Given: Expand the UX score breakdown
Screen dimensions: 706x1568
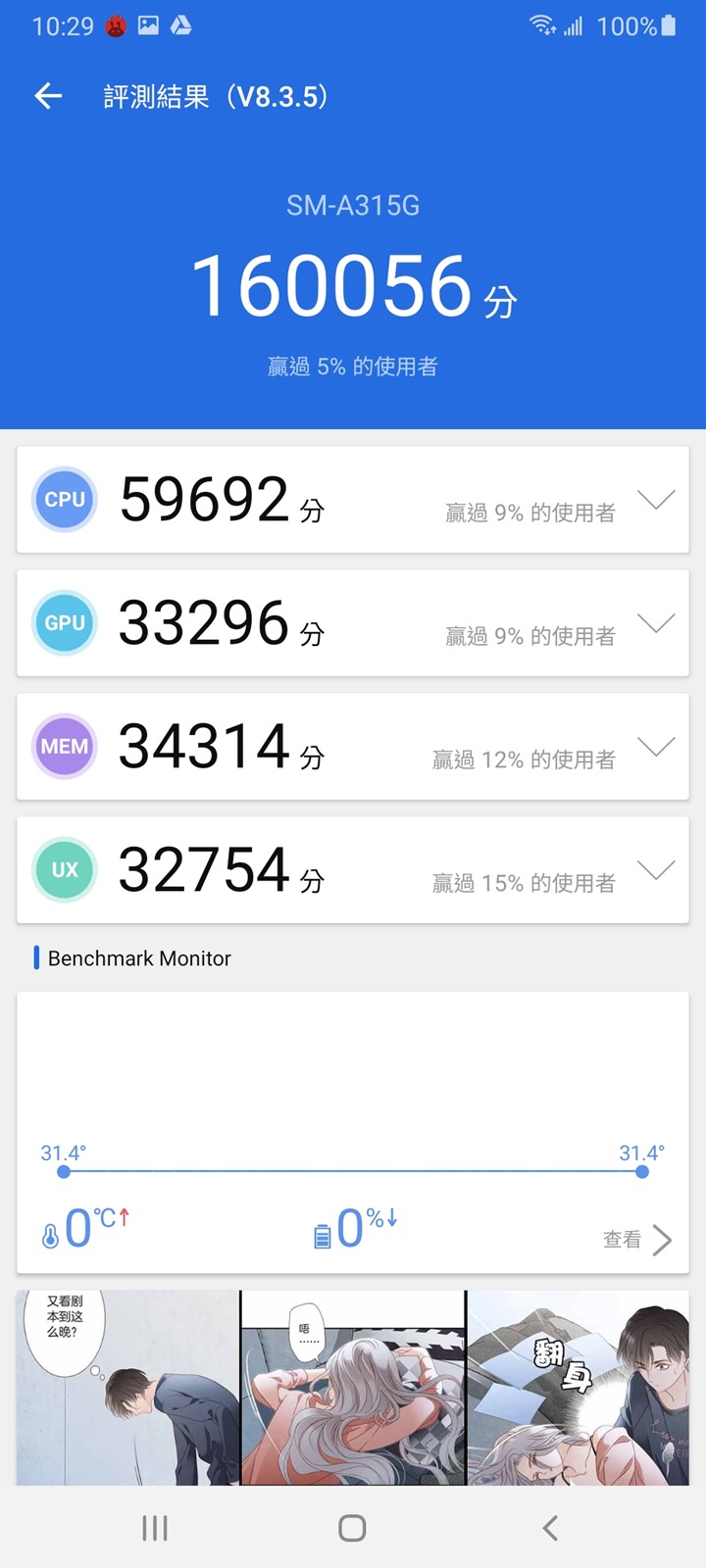Looking at the screenshot, I should click(x=656, y=870).
